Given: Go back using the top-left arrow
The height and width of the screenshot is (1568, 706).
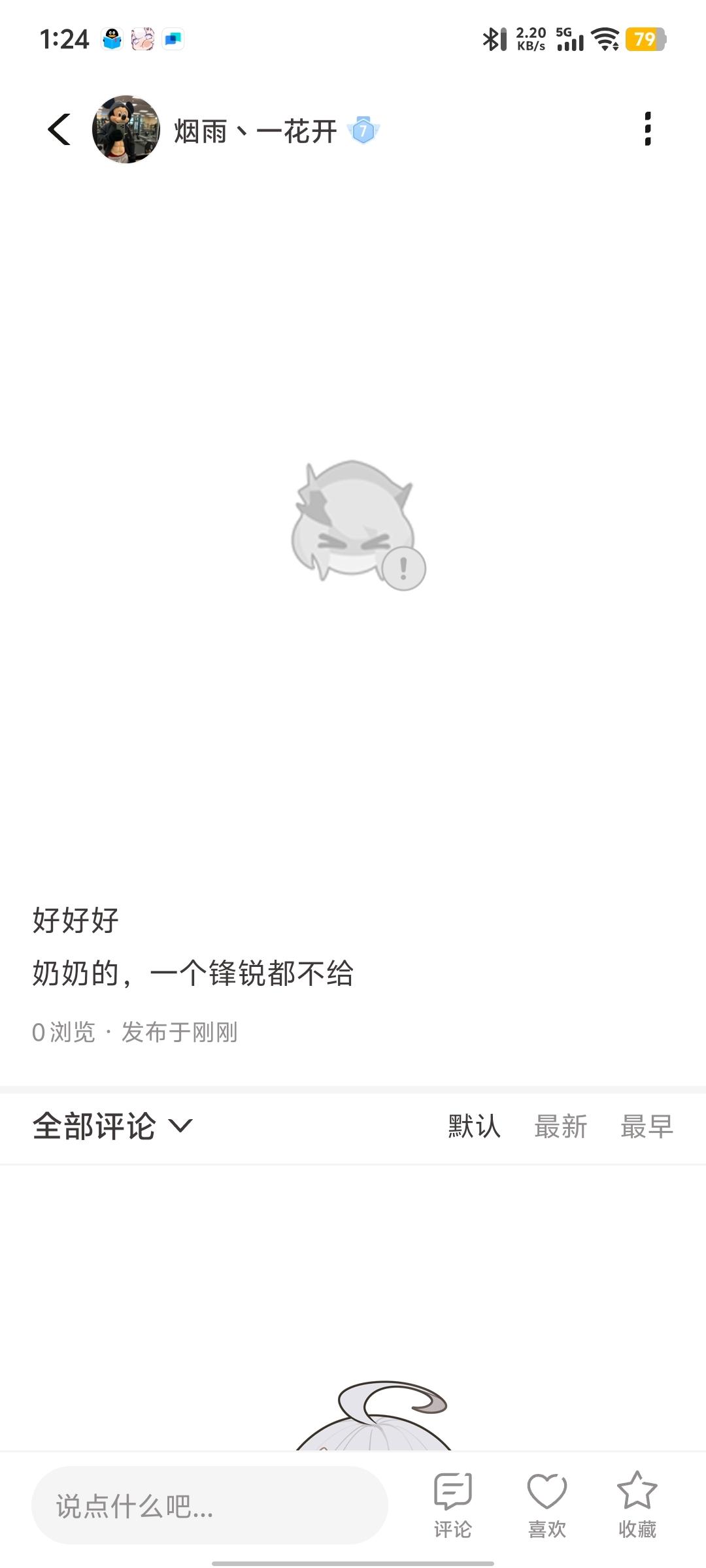Looking at the screenshot, I should pos(59,129).
